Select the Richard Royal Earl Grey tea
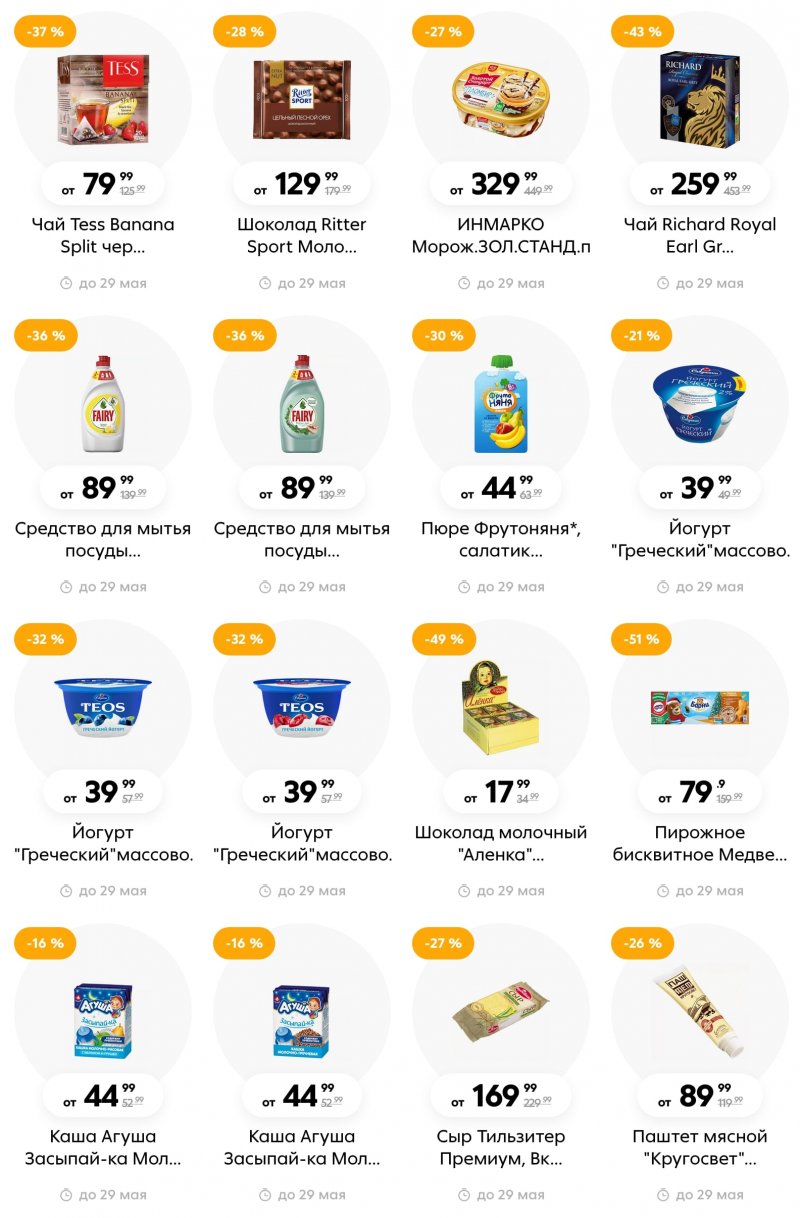The image size is (800, 1218). point(700,102)
